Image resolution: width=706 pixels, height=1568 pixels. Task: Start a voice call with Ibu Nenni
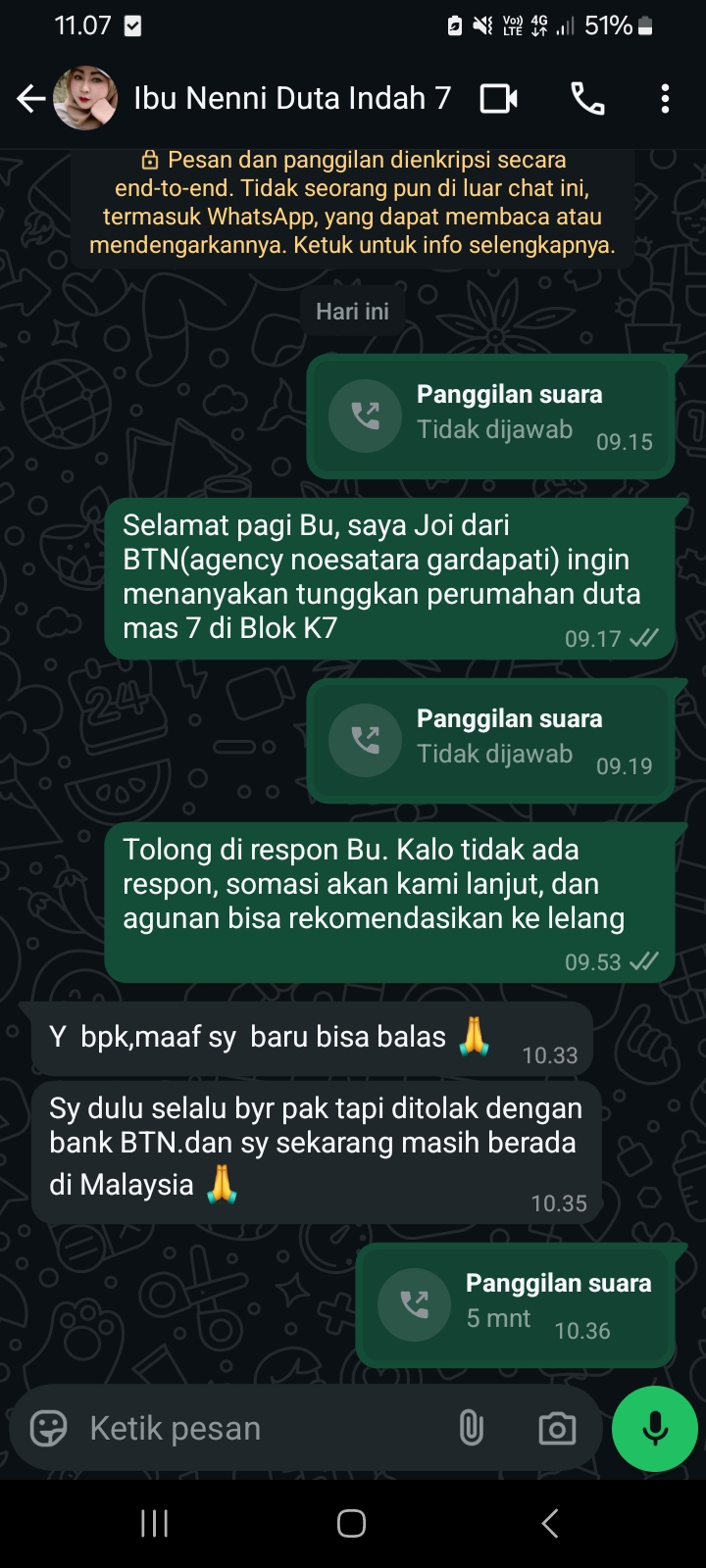587,99
